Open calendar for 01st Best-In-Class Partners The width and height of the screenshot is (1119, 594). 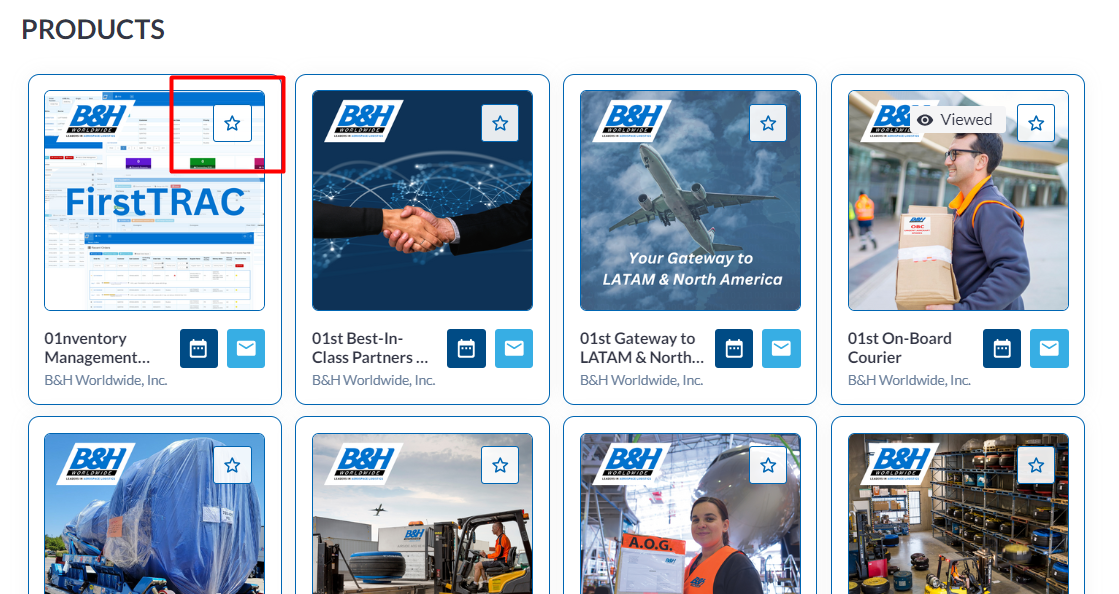coord(466,348)
